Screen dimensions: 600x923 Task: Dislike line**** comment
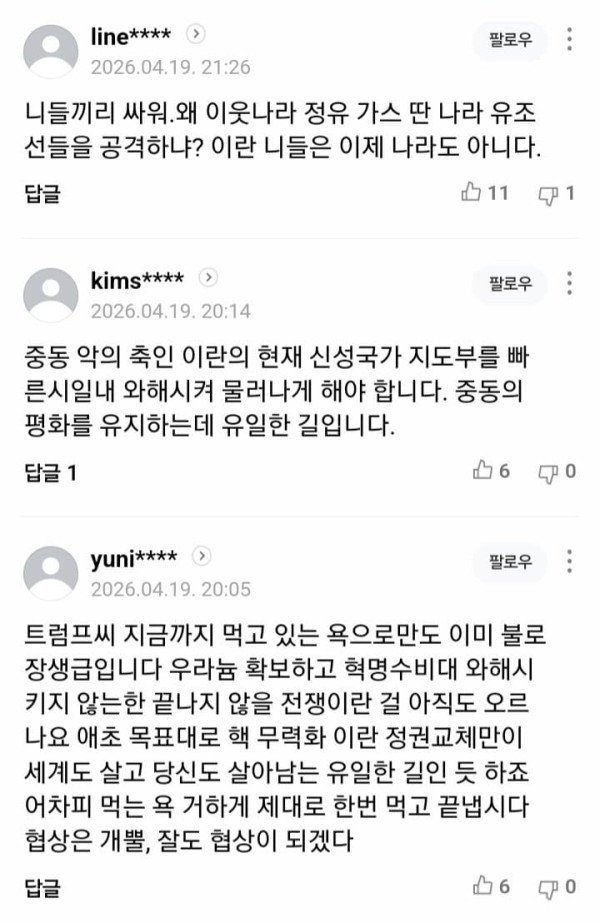[555, 194]
